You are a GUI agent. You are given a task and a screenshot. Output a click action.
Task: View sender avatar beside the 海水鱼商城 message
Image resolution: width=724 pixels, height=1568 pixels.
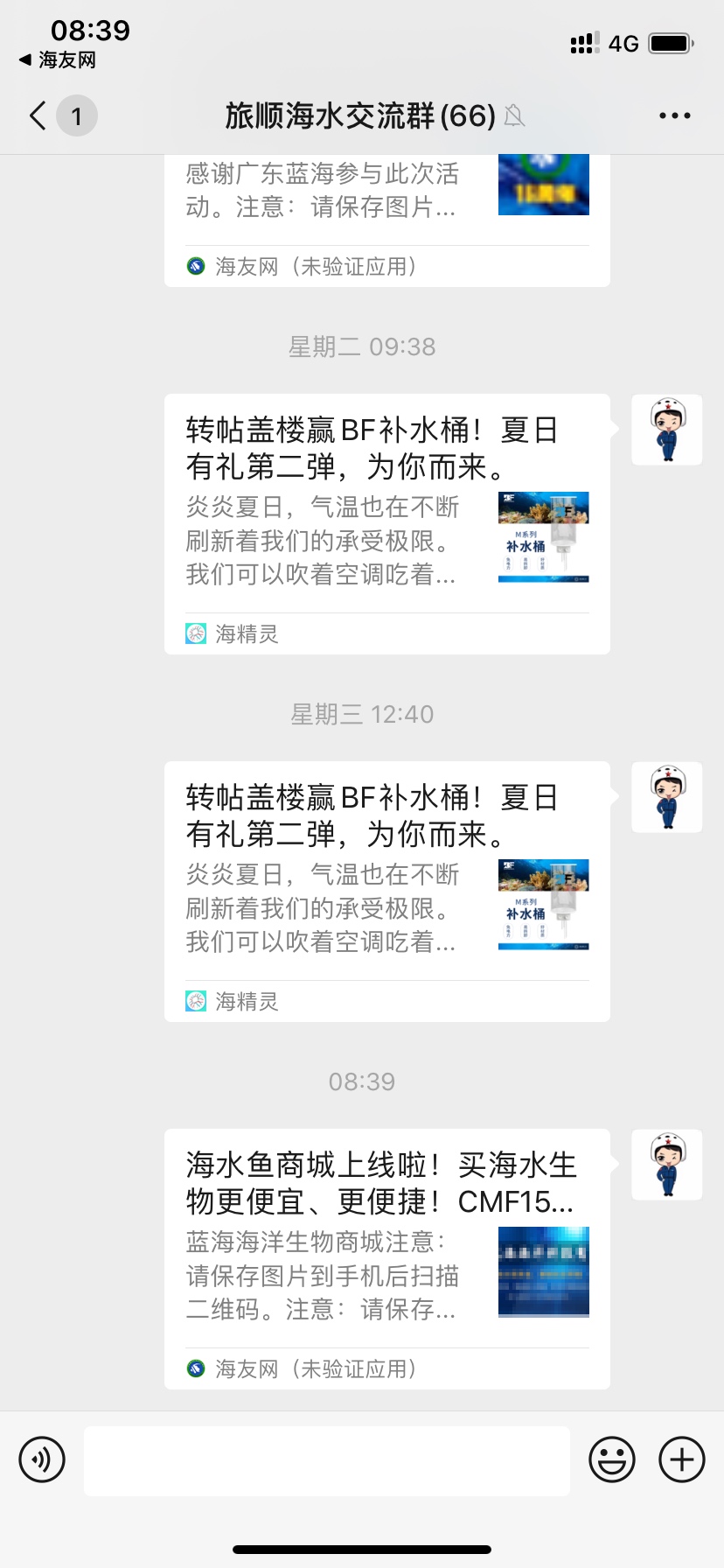pos(667,1165)
